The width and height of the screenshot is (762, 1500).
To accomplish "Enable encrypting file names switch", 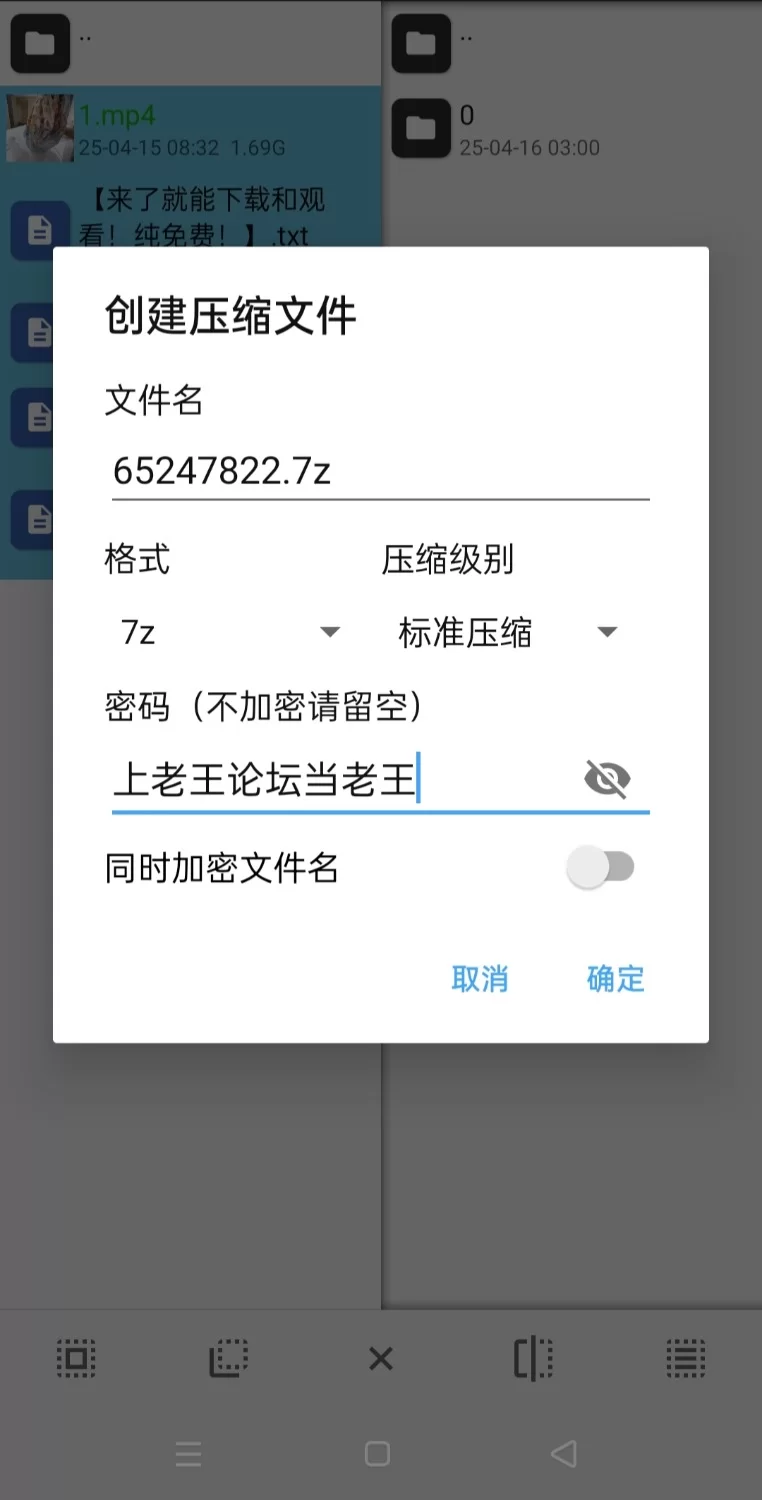I will coord(601,867).
